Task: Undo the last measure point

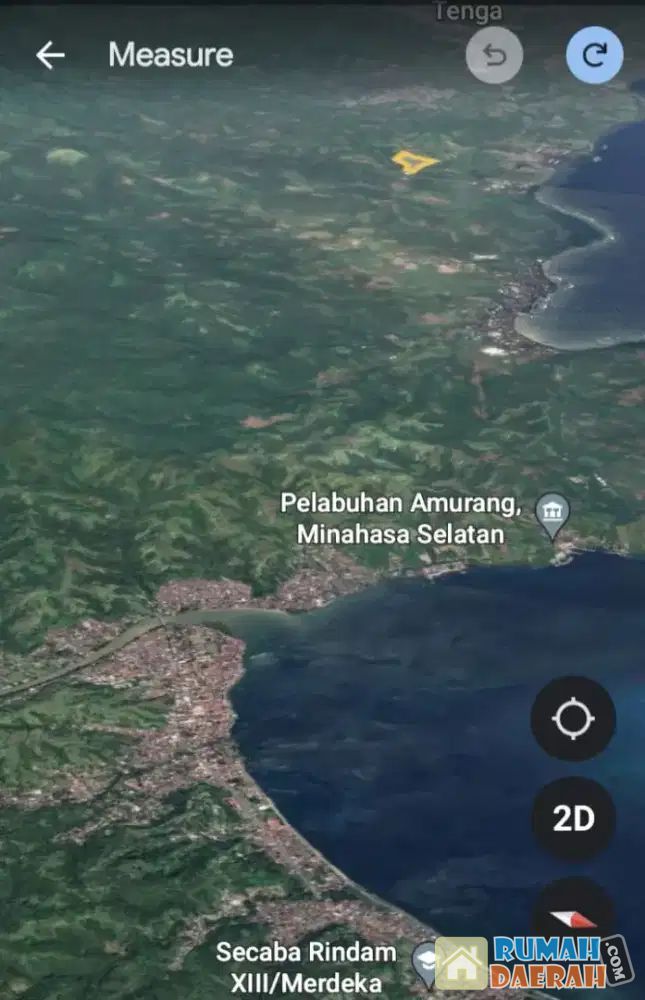Action: (494, 55)
